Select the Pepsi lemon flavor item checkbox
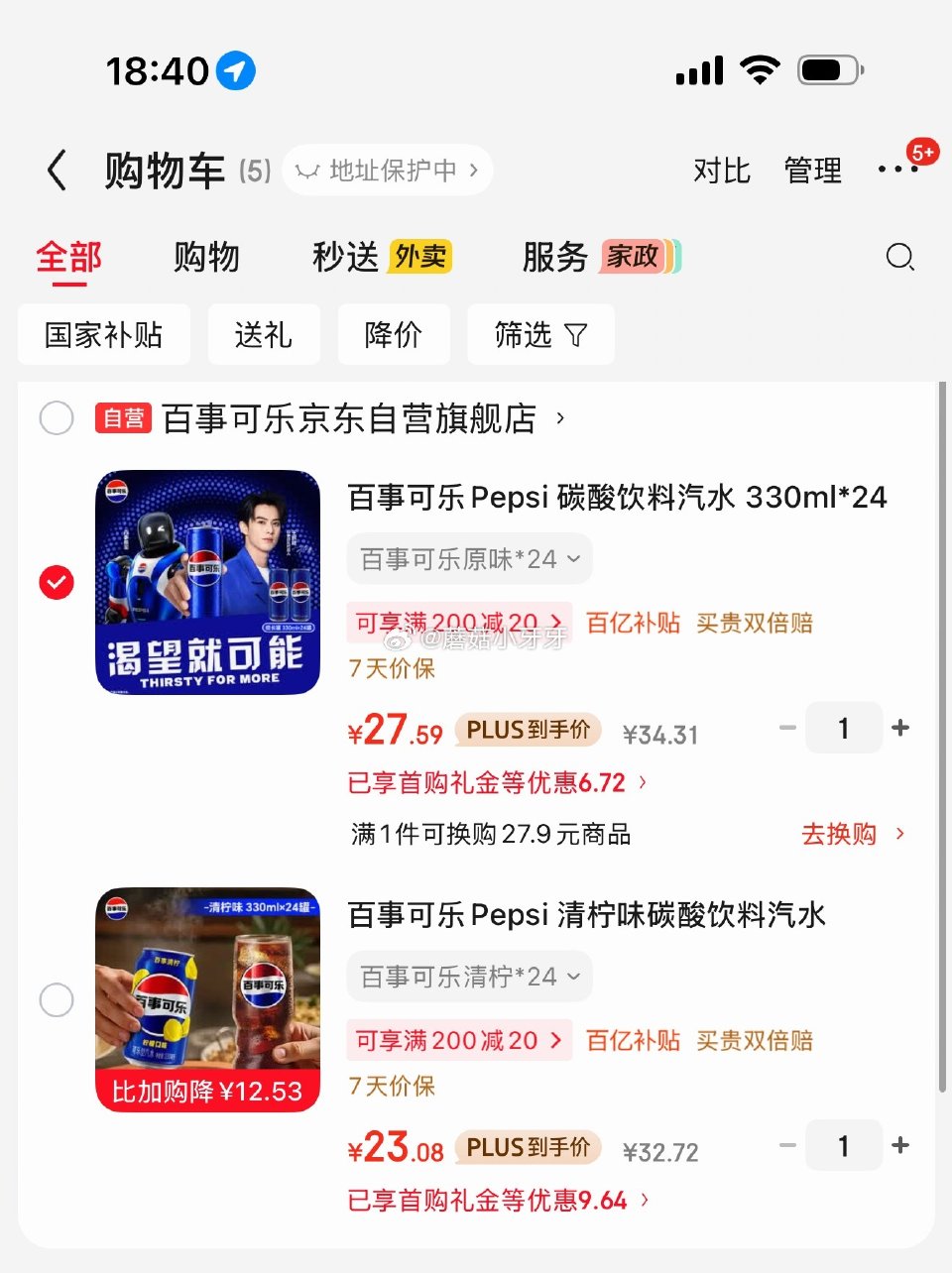Viewport: 952px width, 1273px height. tap(57, 1000)
